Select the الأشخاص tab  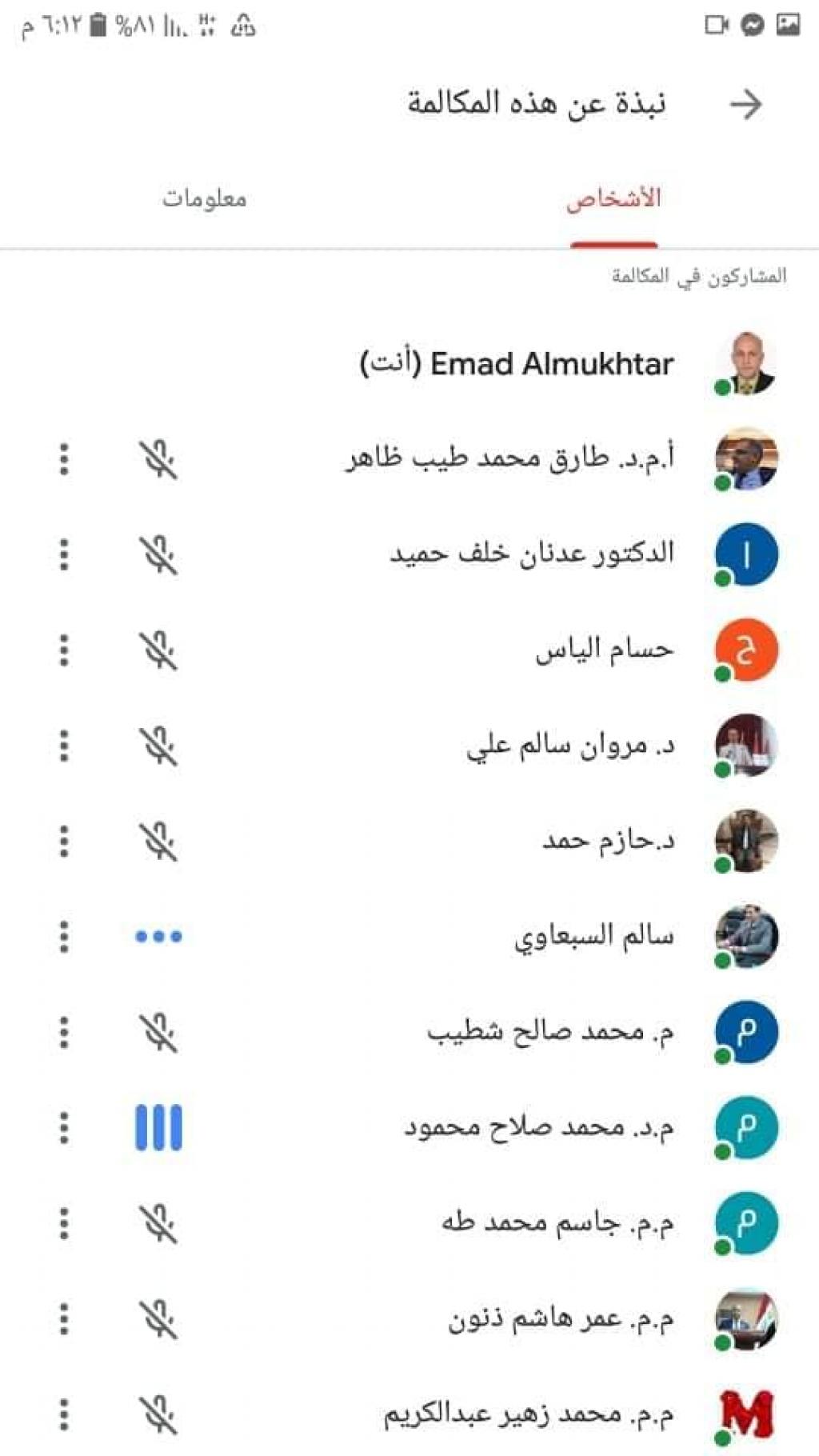coord(613,198)
